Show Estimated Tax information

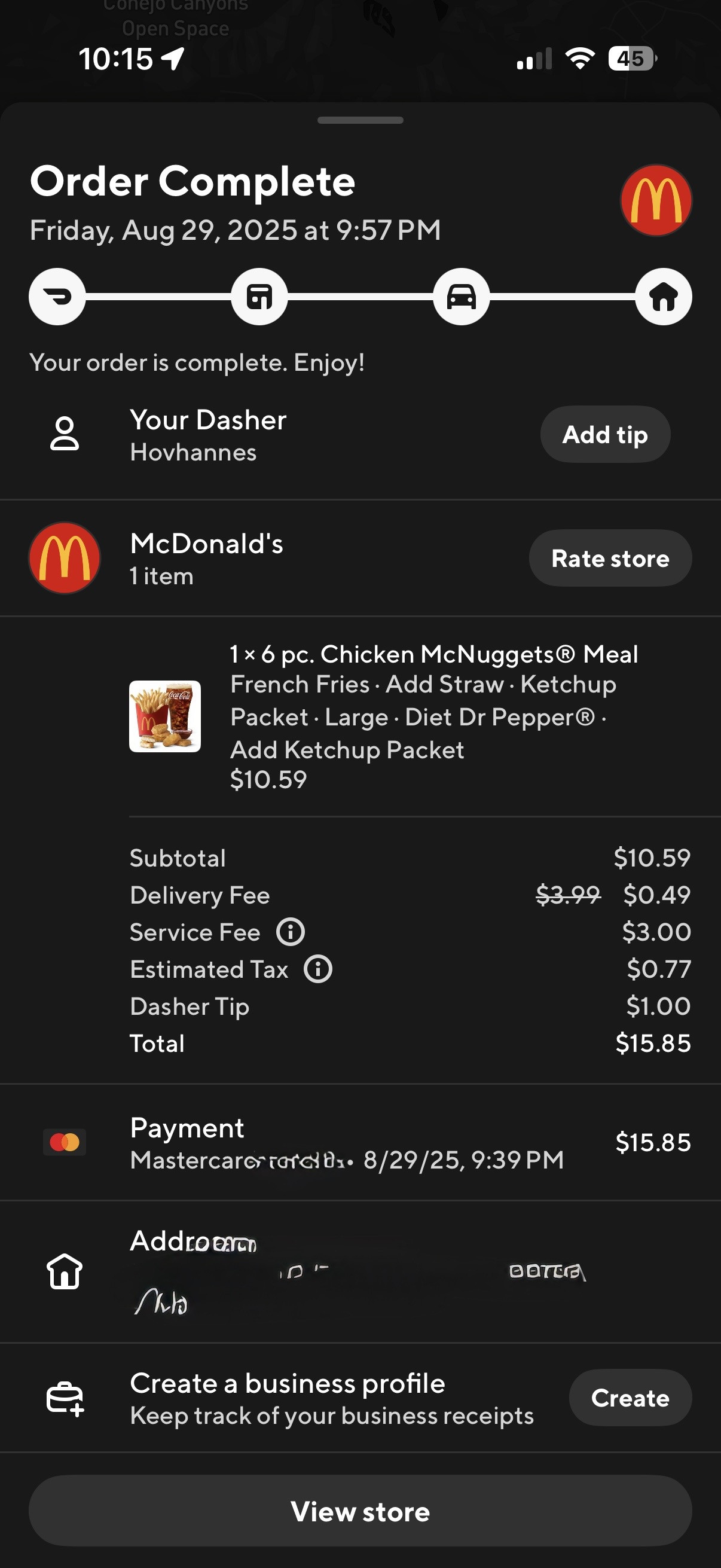point(318,969)
